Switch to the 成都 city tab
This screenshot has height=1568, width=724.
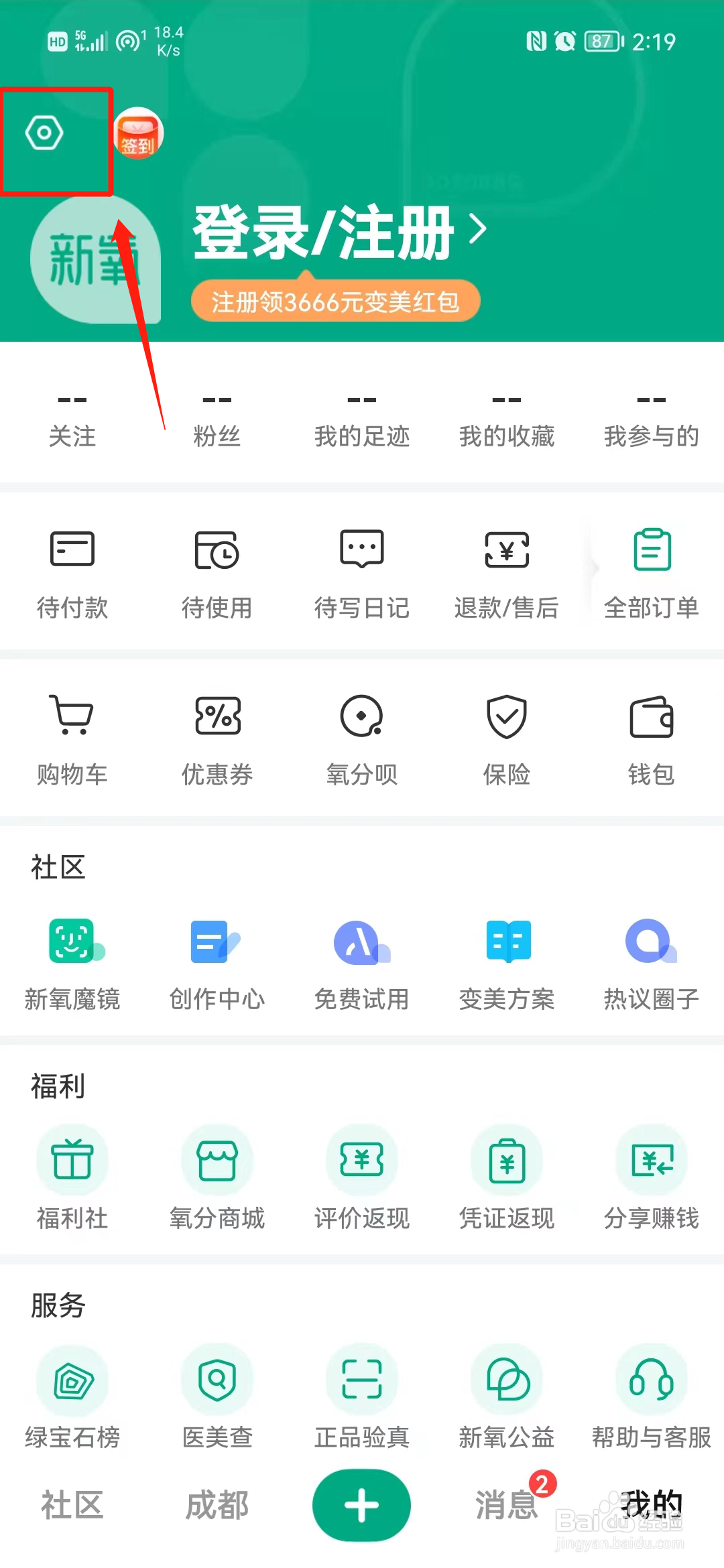point(217,1505)
